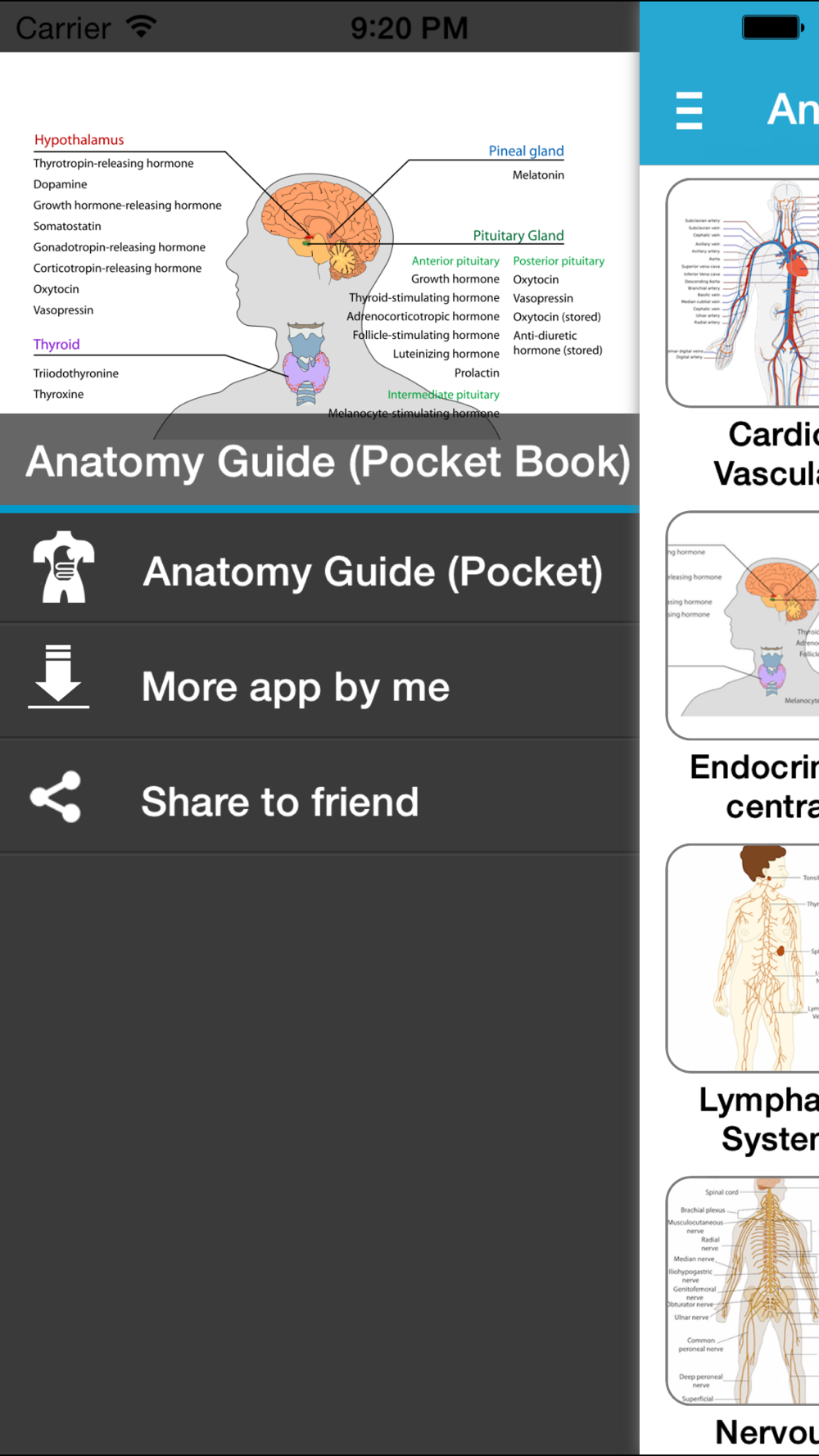Open More app by me
Viewport: 819px width, 1456px height.
[319, 685]
